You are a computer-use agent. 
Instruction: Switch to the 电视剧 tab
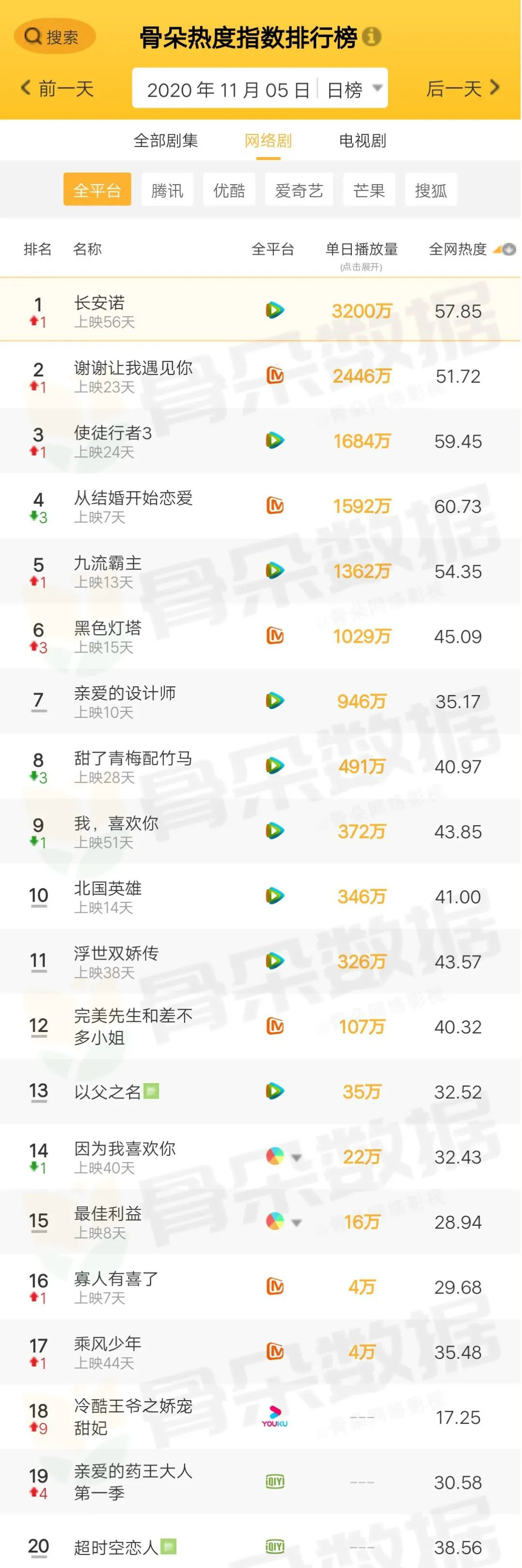(362, 141)
